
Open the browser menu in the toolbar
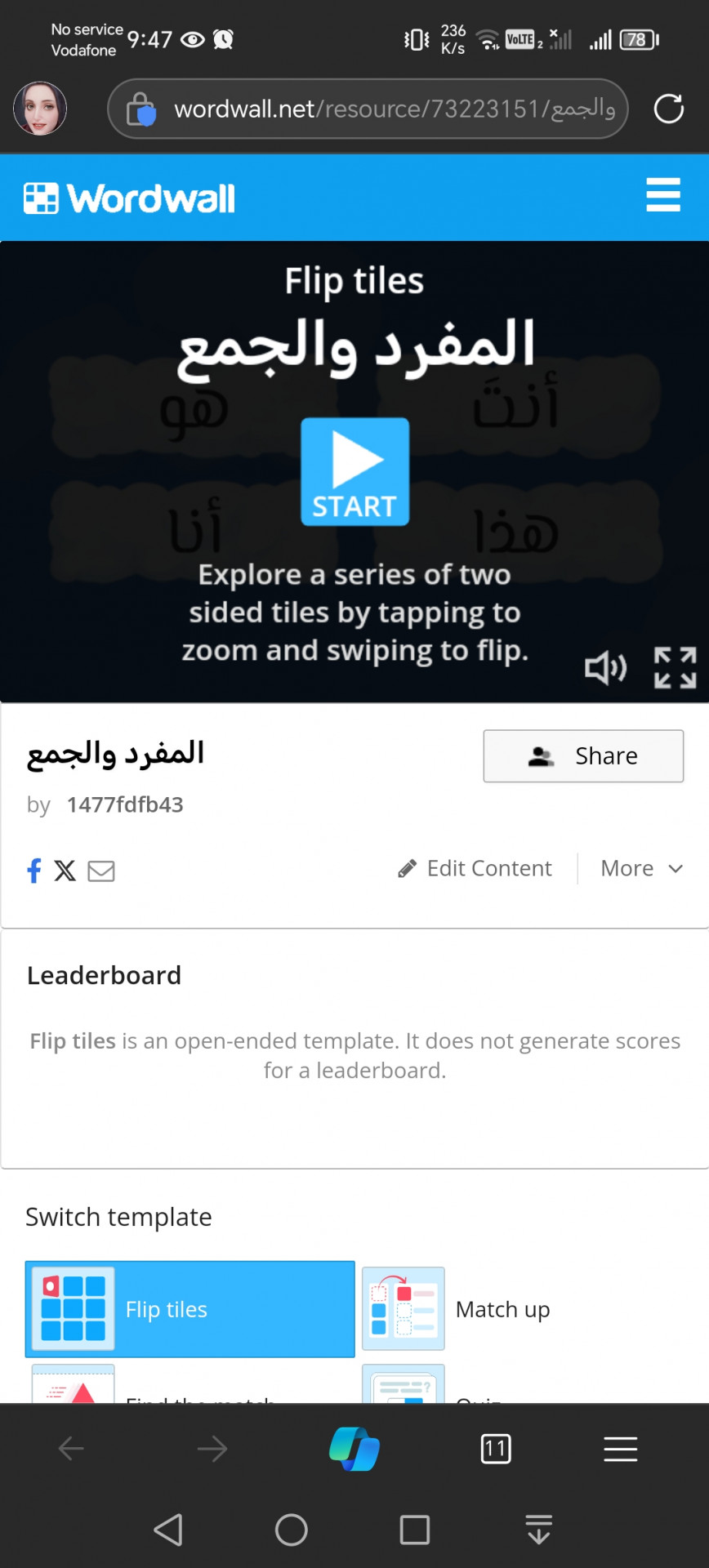click(620, 1450)
